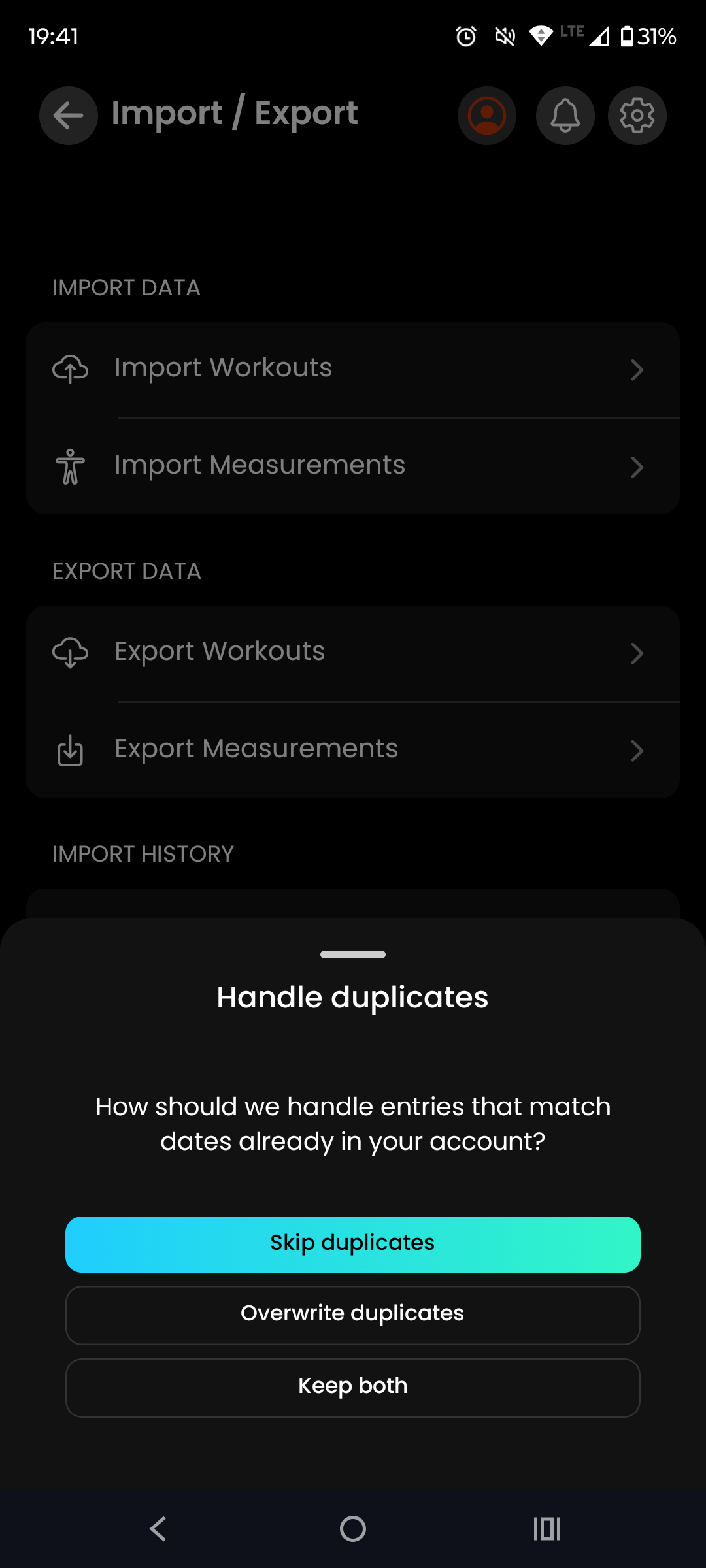Open settings gear icon
Image resolution: width=706 pixels, height=1568 pixels.
coord(637,116)
